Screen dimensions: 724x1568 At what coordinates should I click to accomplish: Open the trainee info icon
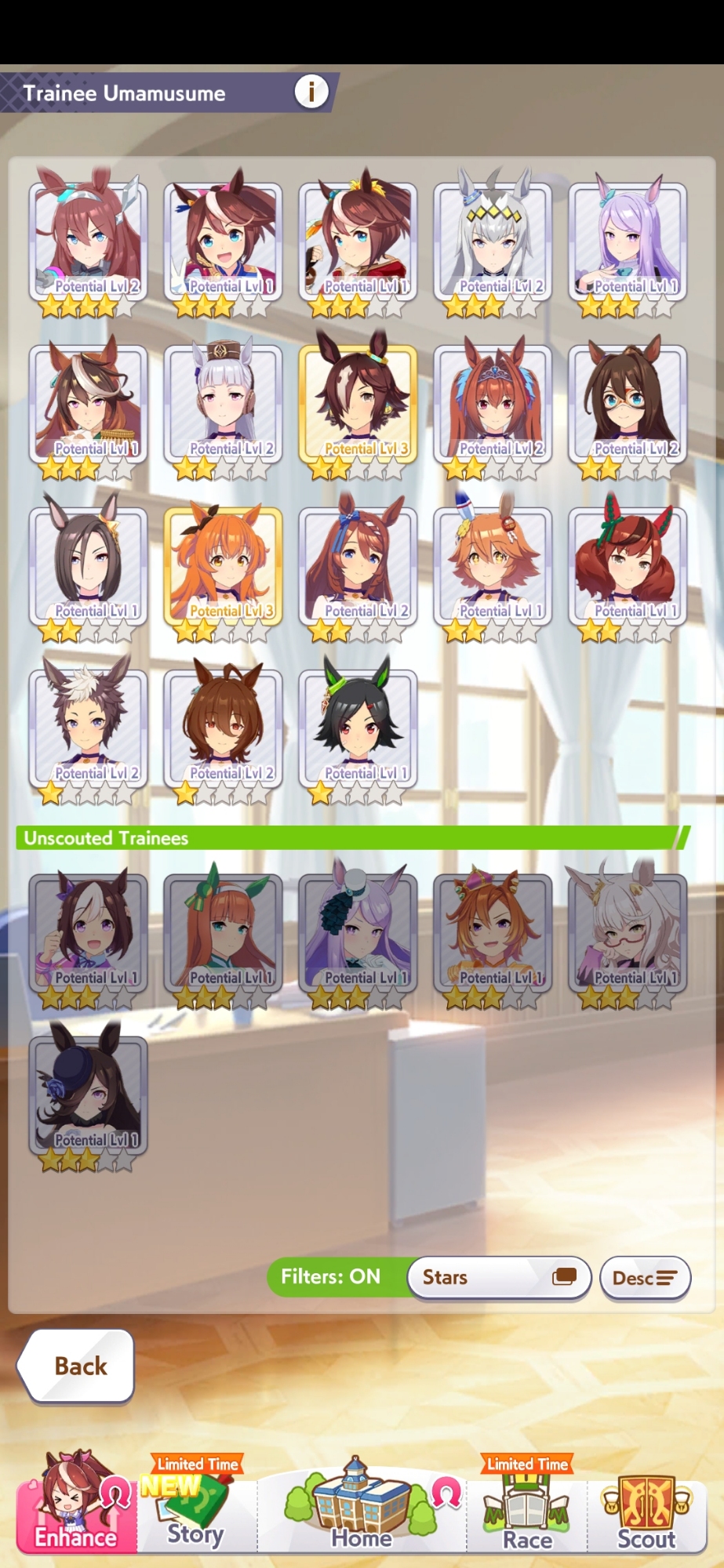[x=311, y=92]
